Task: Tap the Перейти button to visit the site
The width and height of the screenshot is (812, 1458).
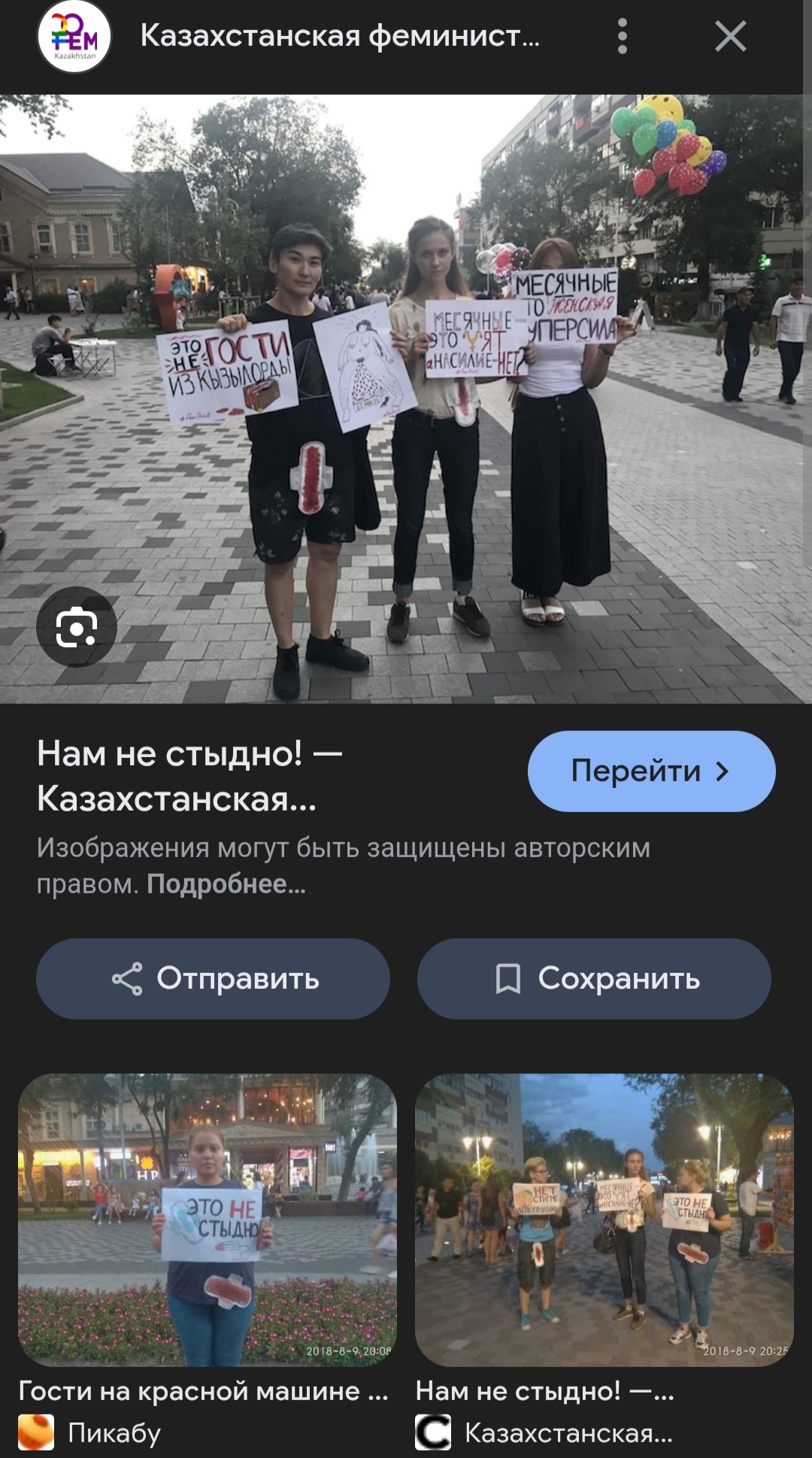Action: 651,771
